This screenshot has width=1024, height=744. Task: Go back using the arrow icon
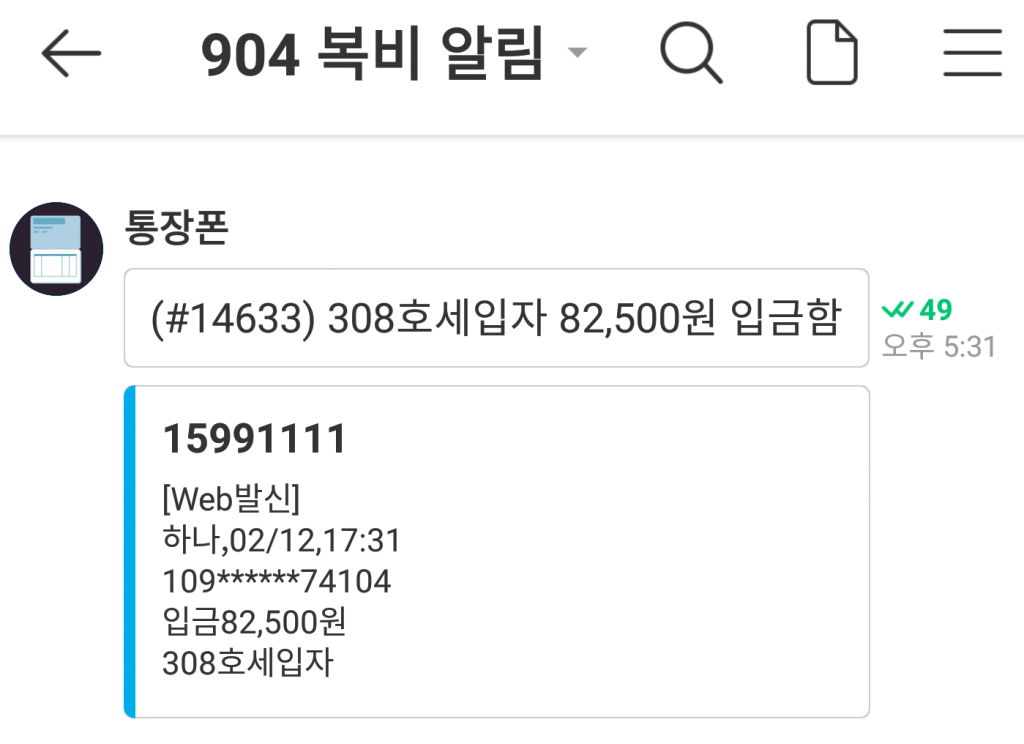71,54
